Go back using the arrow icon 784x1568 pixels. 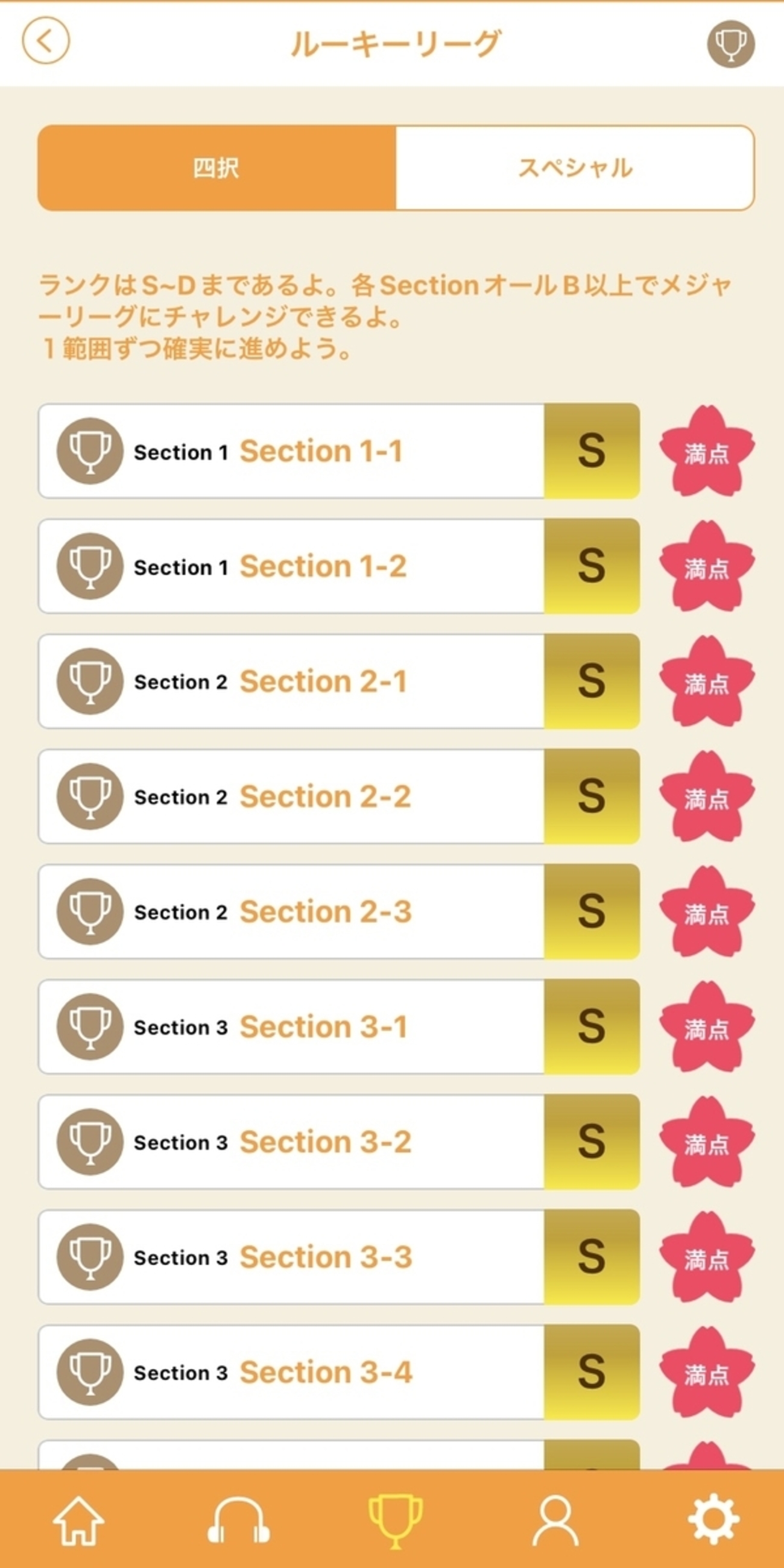46,41
